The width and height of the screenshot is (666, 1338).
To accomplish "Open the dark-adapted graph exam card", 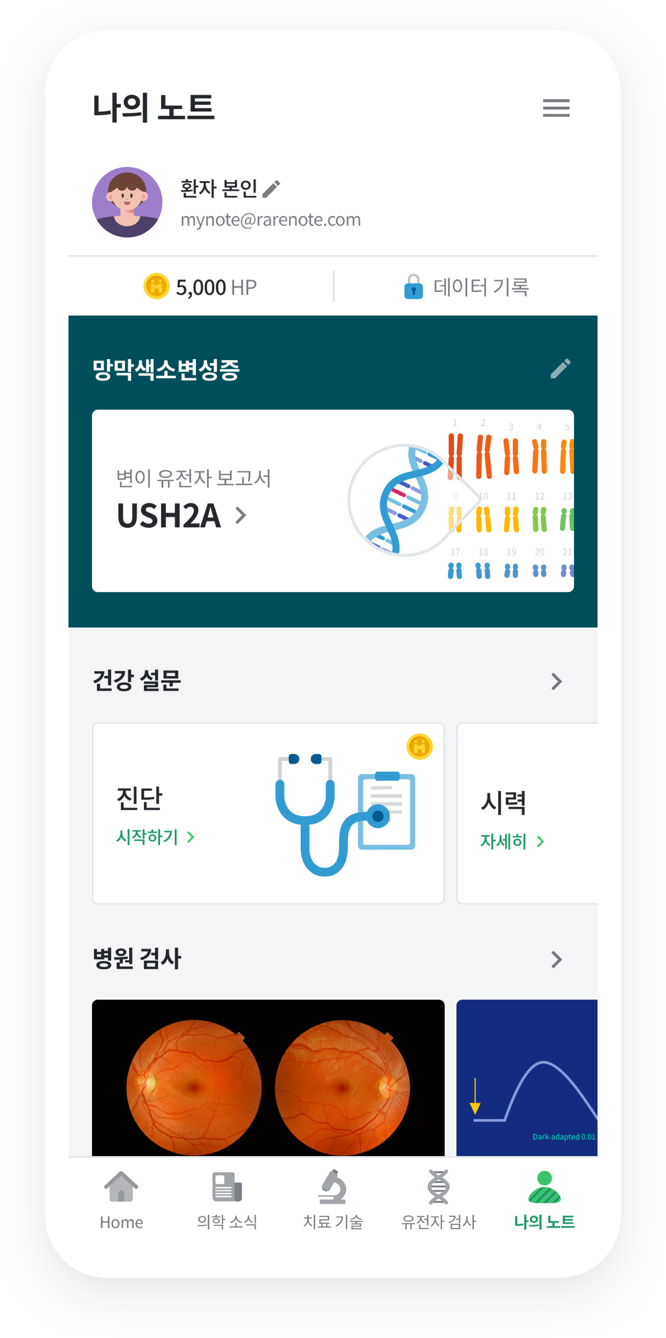I will point(527,1078).
